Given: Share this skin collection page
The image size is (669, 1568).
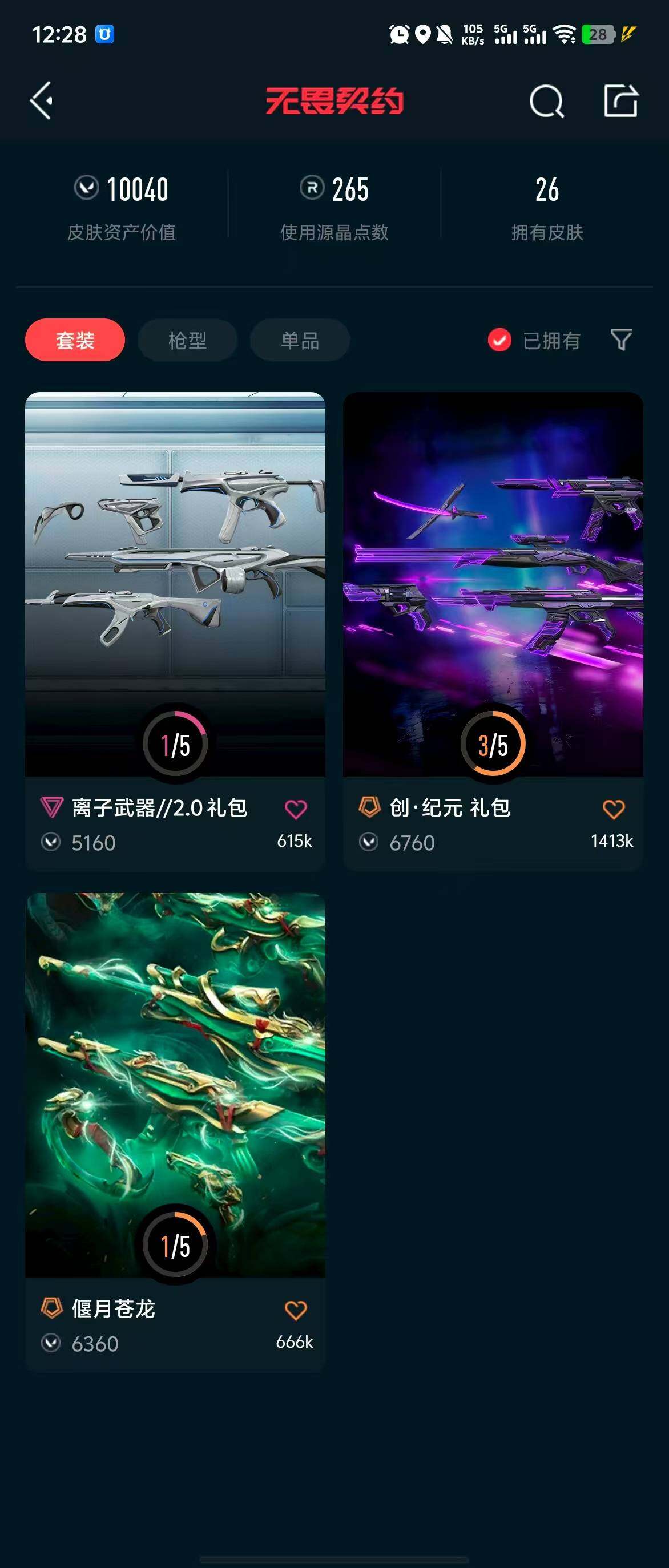Looking at the screenshot, I should point(620,100).
